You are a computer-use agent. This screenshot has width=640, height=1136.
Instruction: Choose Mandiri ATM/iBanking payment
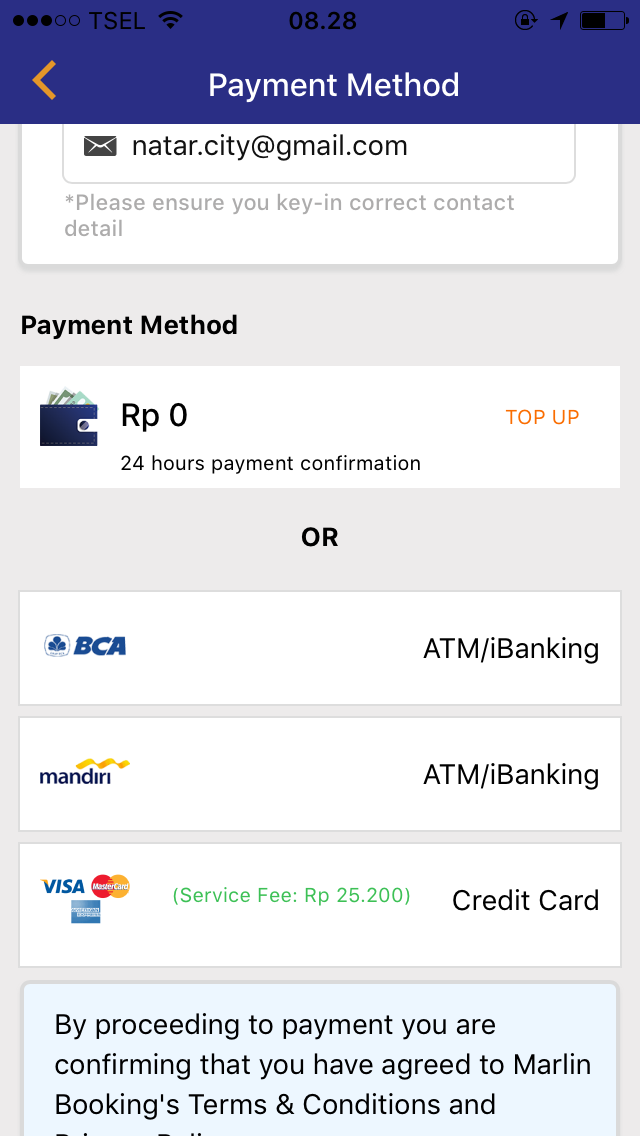(x=320, y=774)
